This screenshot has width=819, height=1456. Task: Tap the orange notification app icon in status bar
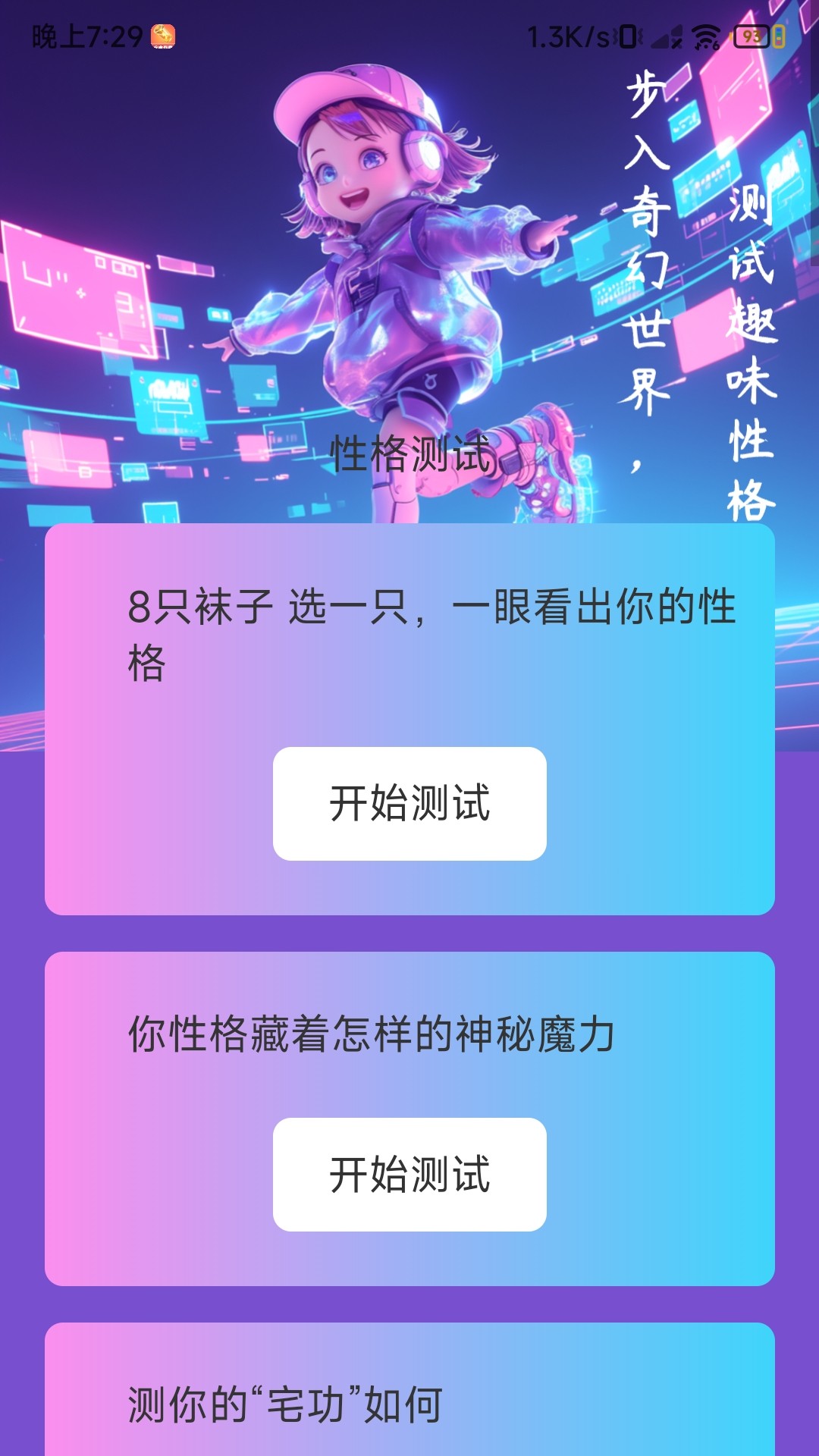click(162, 34)
